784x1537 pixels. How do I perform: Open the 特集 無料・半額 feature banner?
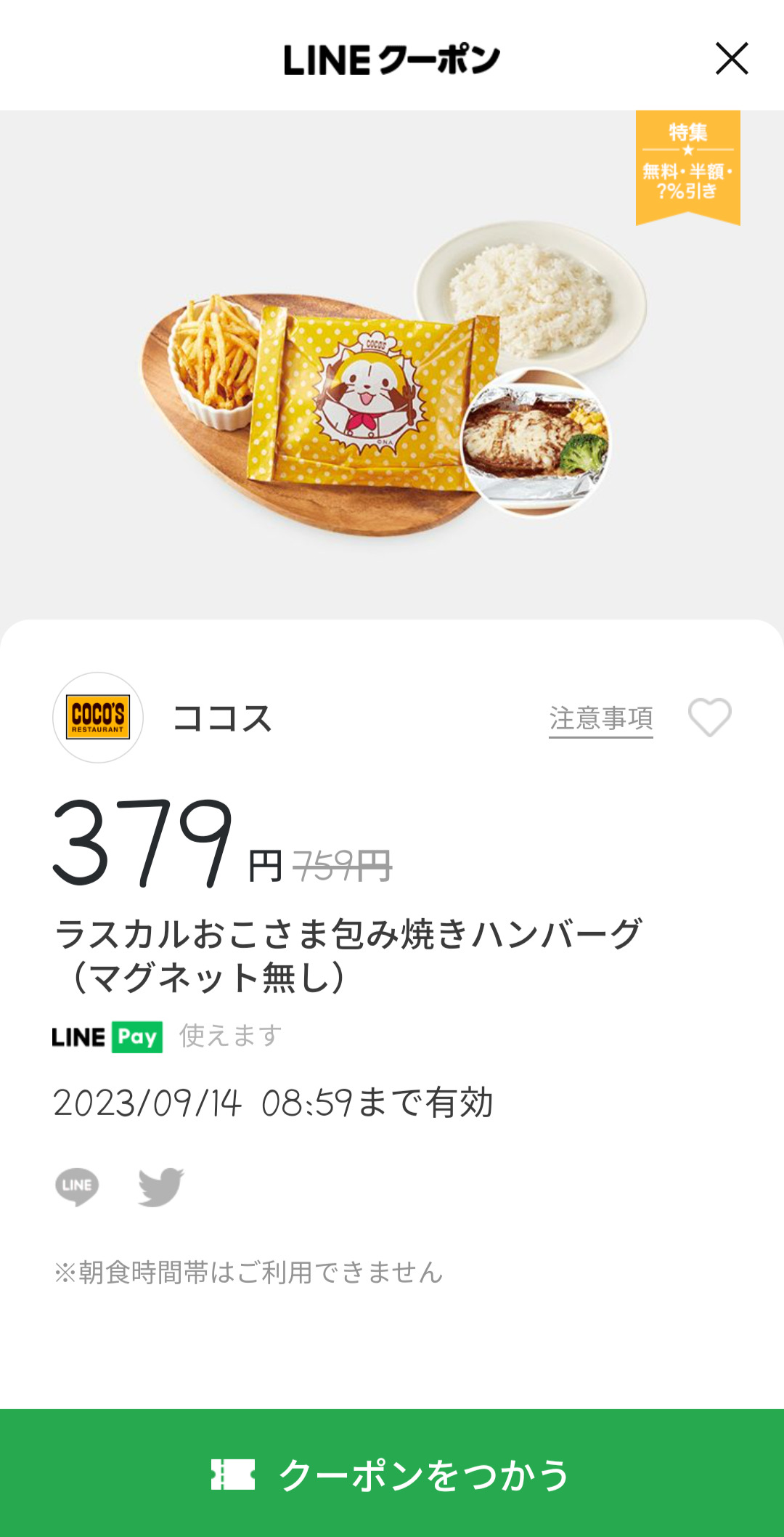coord(687,166)
